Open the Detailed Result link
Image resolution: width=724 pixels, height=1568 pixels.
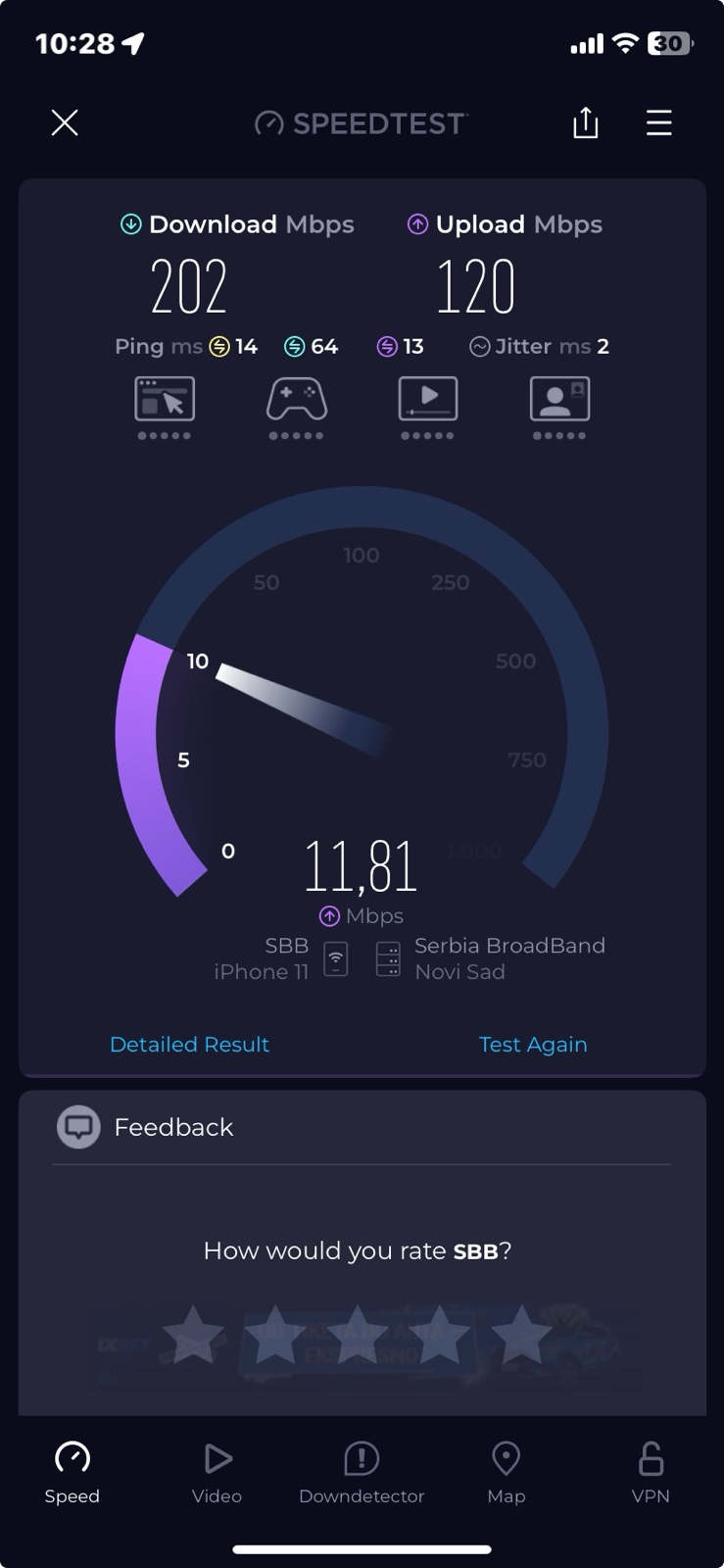point(189,1044)
